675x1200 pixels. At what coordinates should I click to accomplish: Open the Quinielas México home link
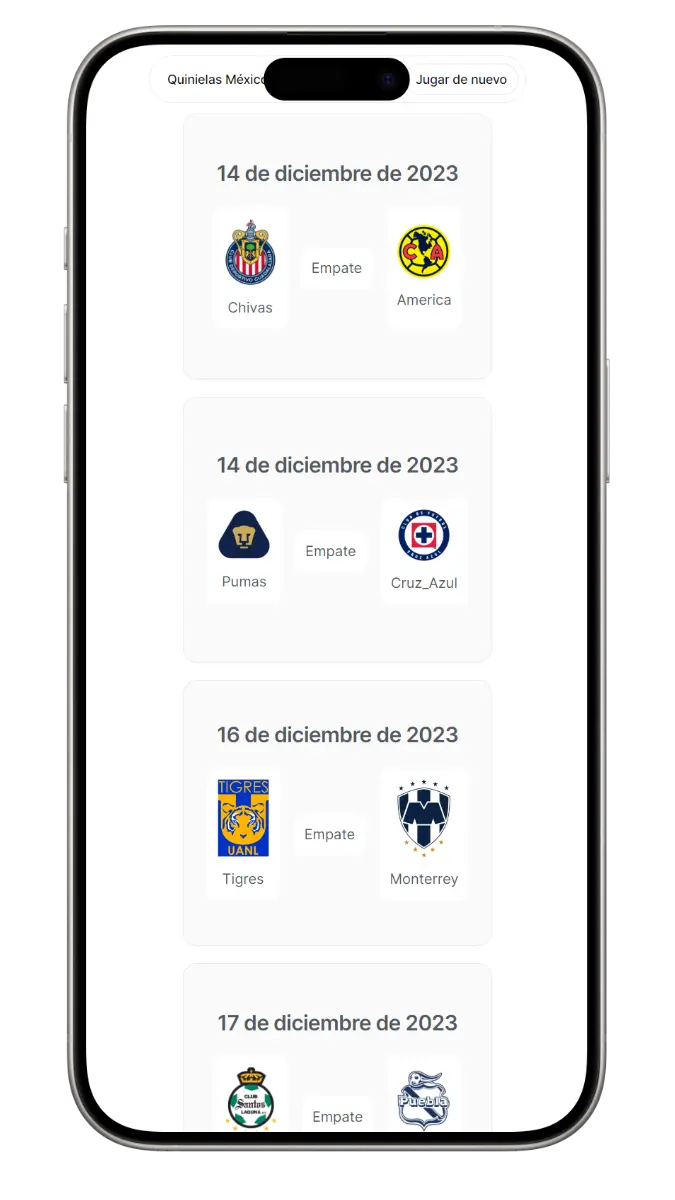tap(216, 79)
